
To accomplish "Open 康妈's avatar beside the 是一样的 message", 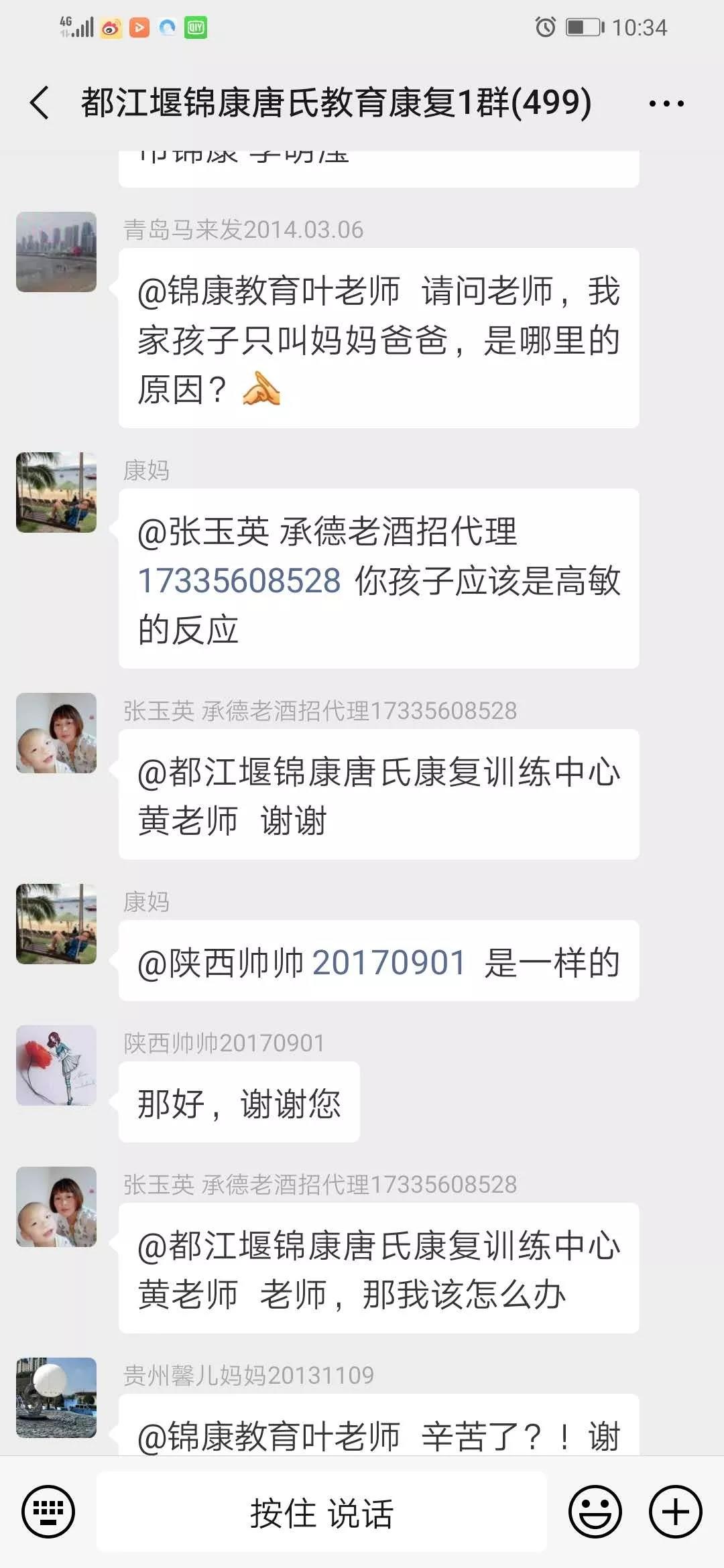I will 56,924.
